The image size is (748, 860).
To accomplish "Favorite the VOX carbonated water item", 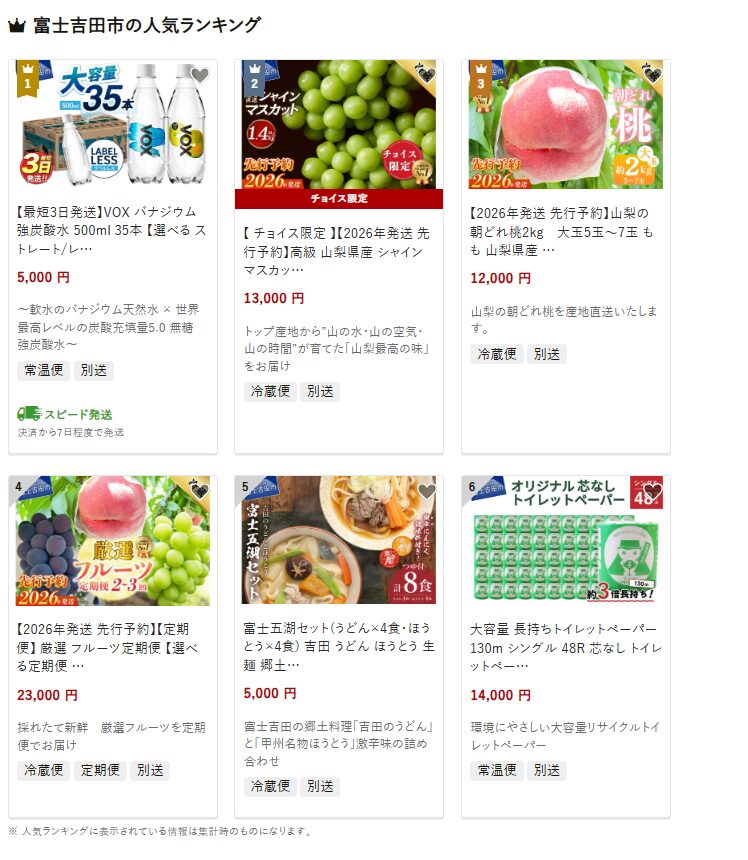I will click(199, 76).
